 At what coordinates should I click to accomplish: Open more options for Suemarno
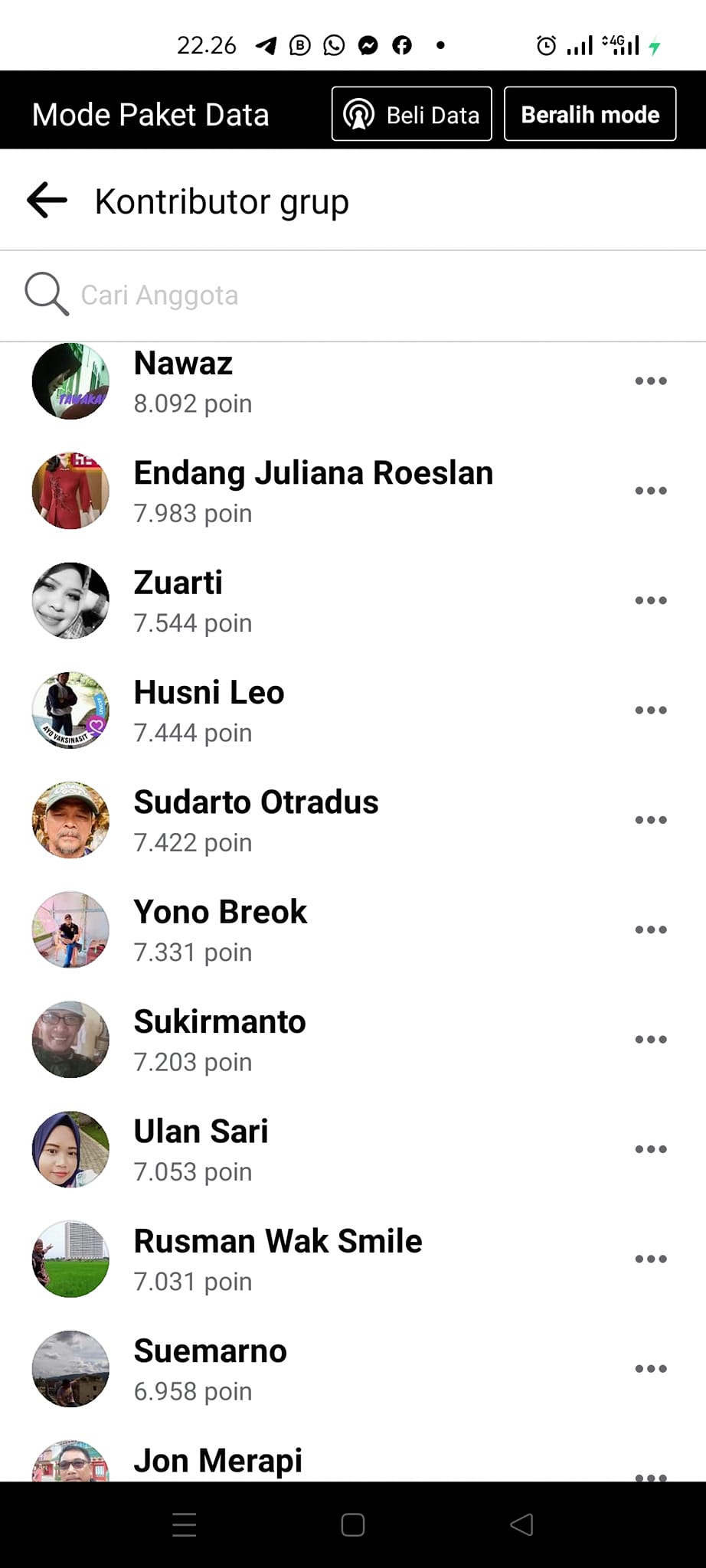[651, 1369]
